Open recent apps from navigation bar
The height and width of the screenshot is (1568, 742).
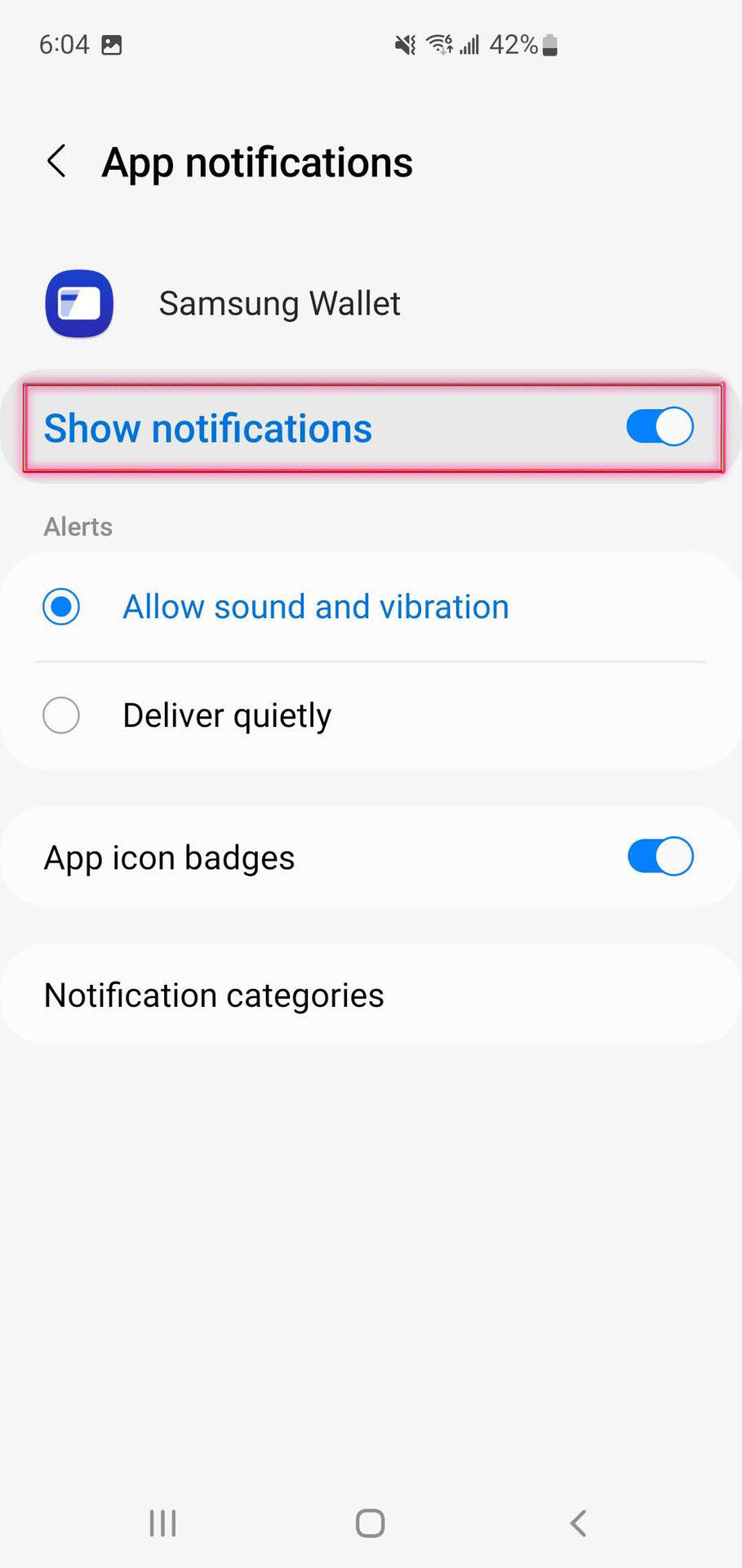pyautogui.click(x=162, y=1523)
